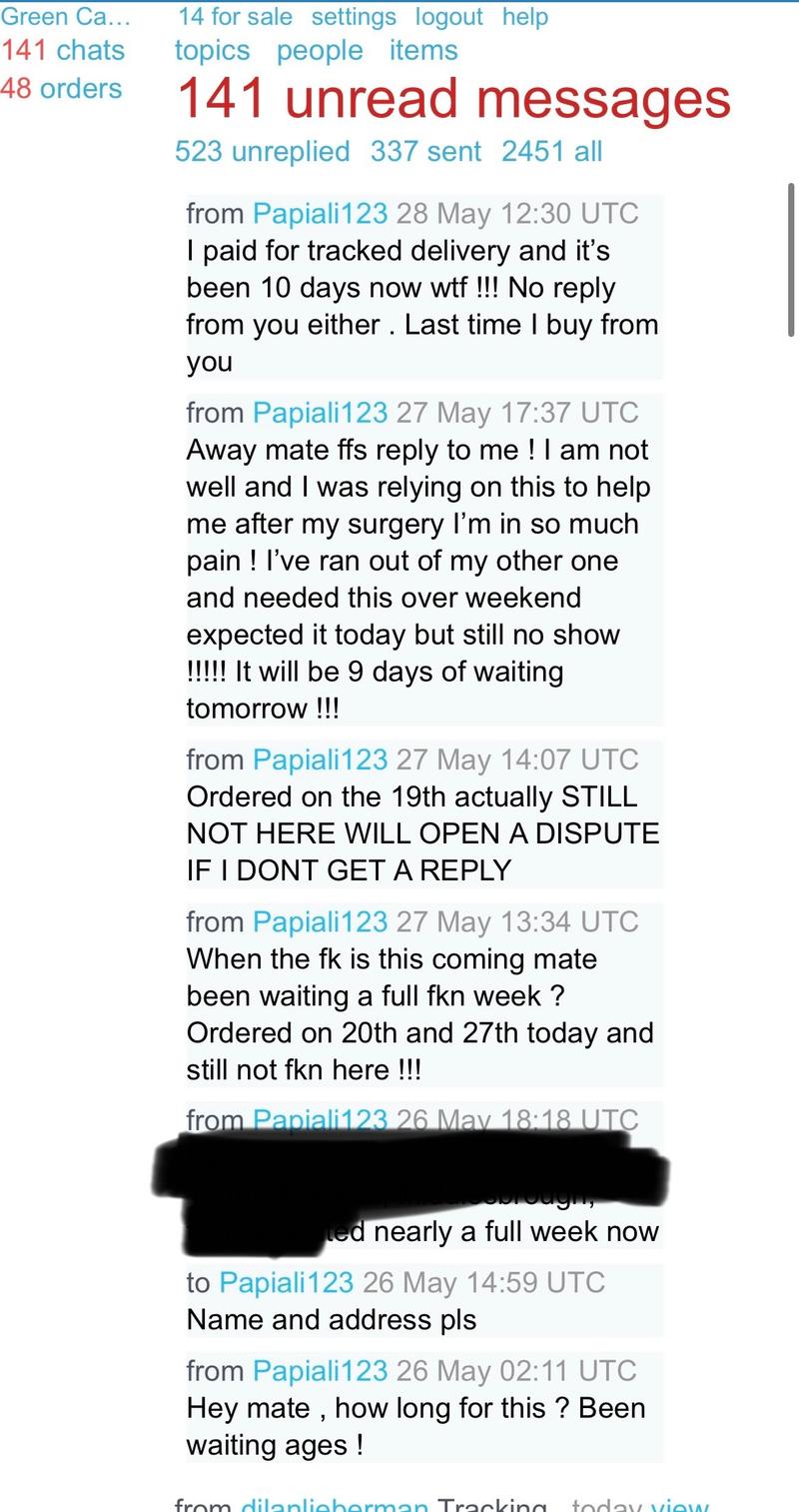
Task: Open Papiali123 on the 26 May 14:59 reply
Action: pos(286,1282)
